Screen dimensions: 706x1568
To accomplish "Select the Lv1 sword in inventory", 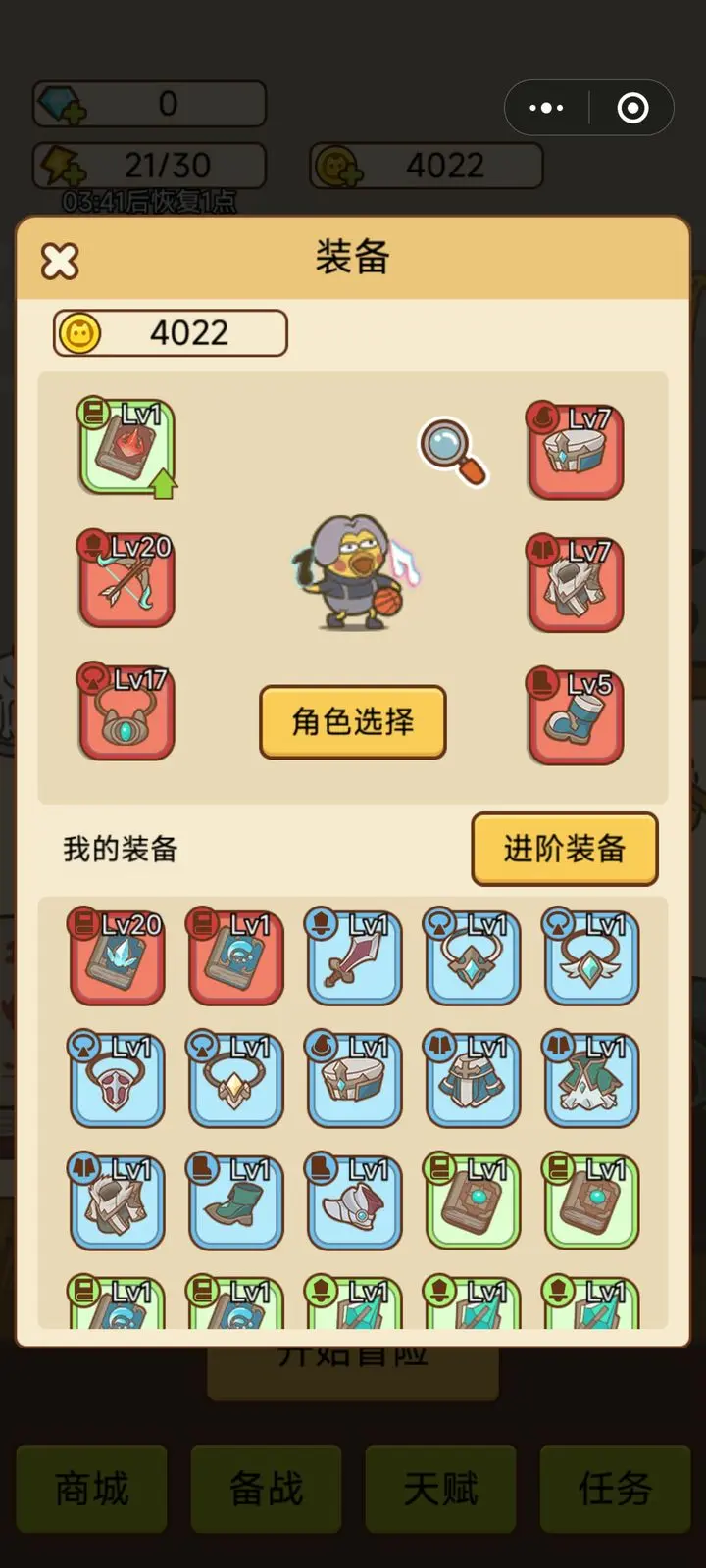I will [354, 956].
